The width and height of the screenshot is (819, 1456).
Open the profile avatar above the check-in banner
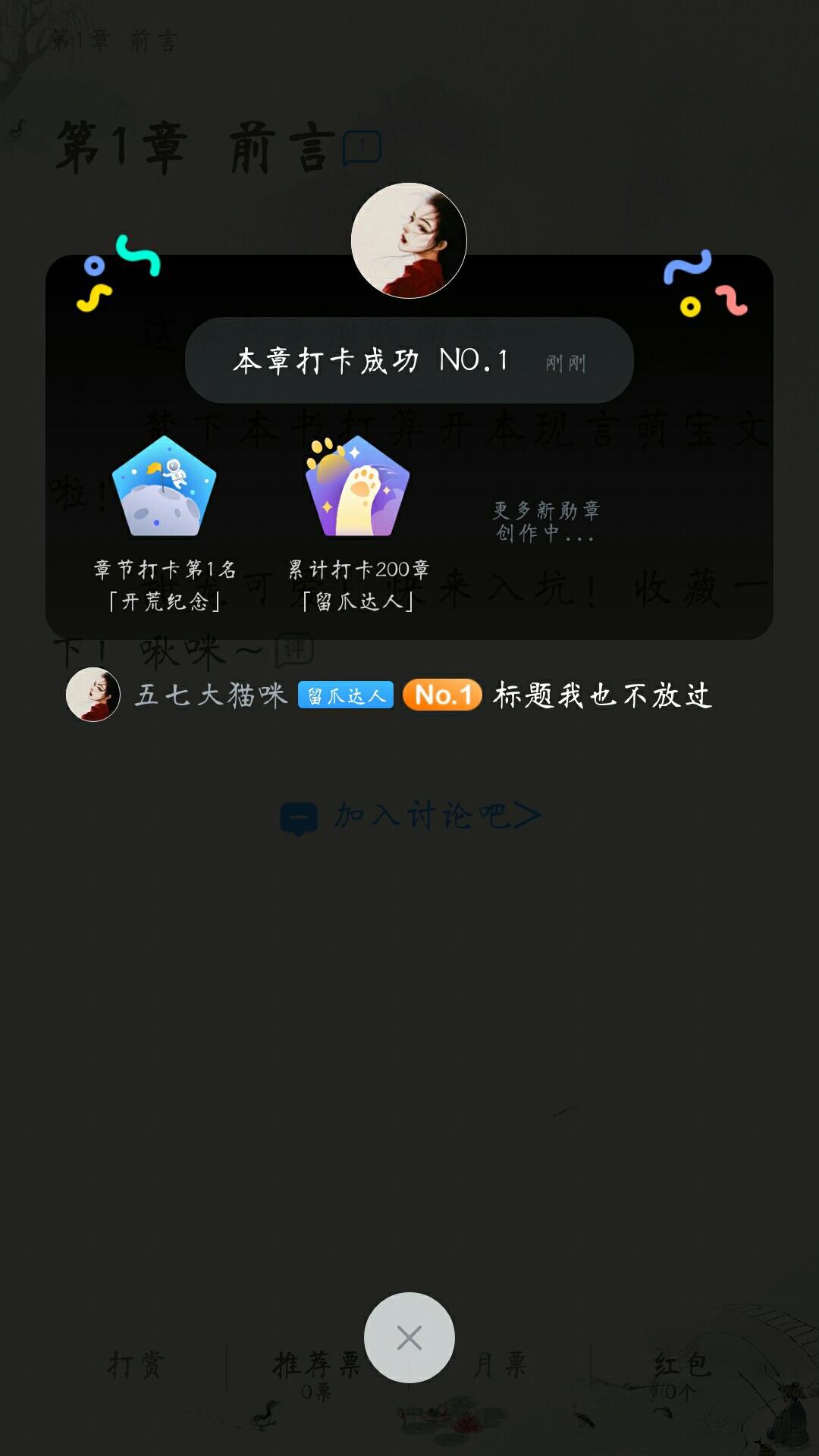(409, 240)
